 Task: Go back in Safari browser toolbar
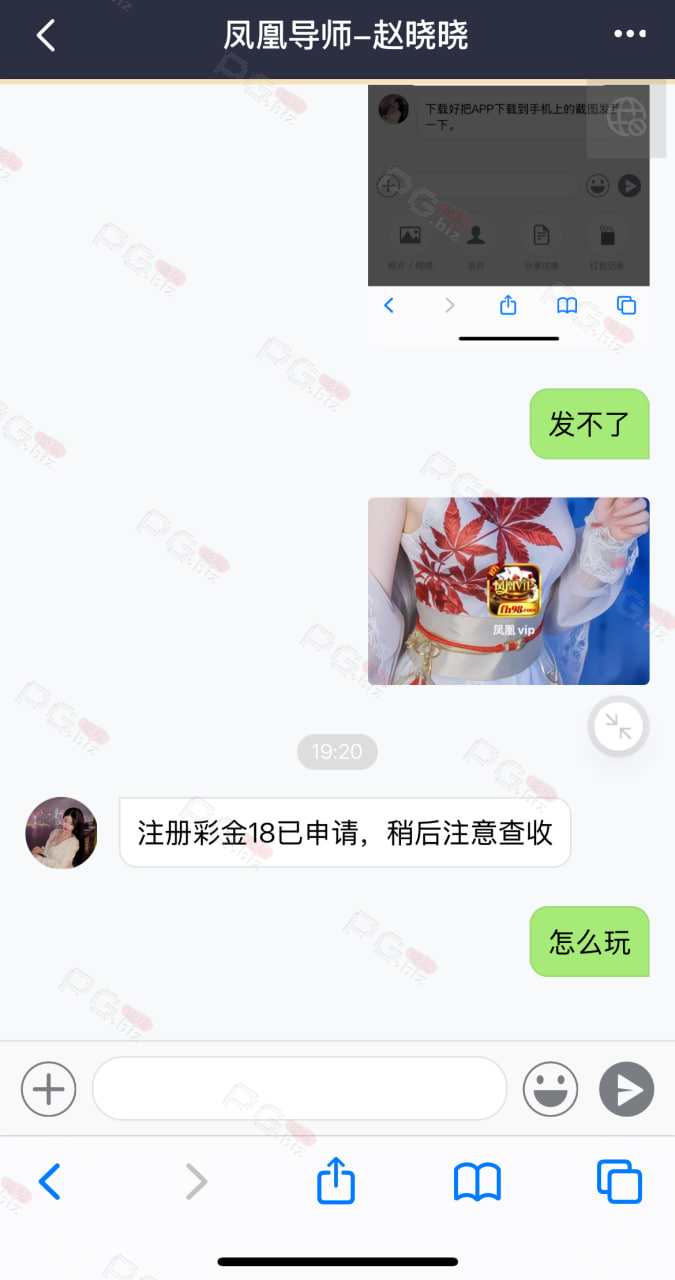point(49,1182)
